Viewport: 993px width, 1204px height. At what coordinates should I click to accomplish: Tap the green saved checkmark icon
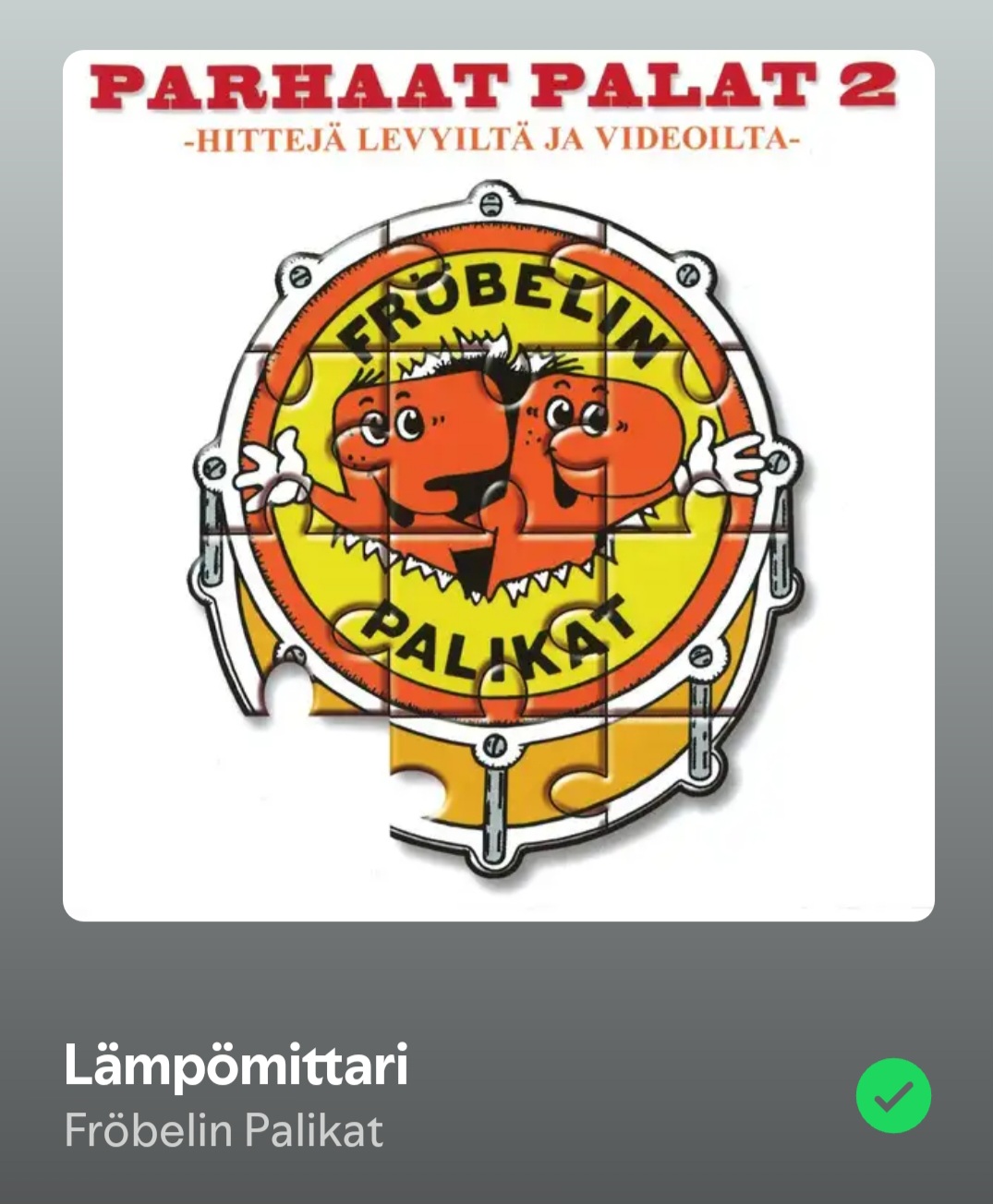[x=892, y=1095]
